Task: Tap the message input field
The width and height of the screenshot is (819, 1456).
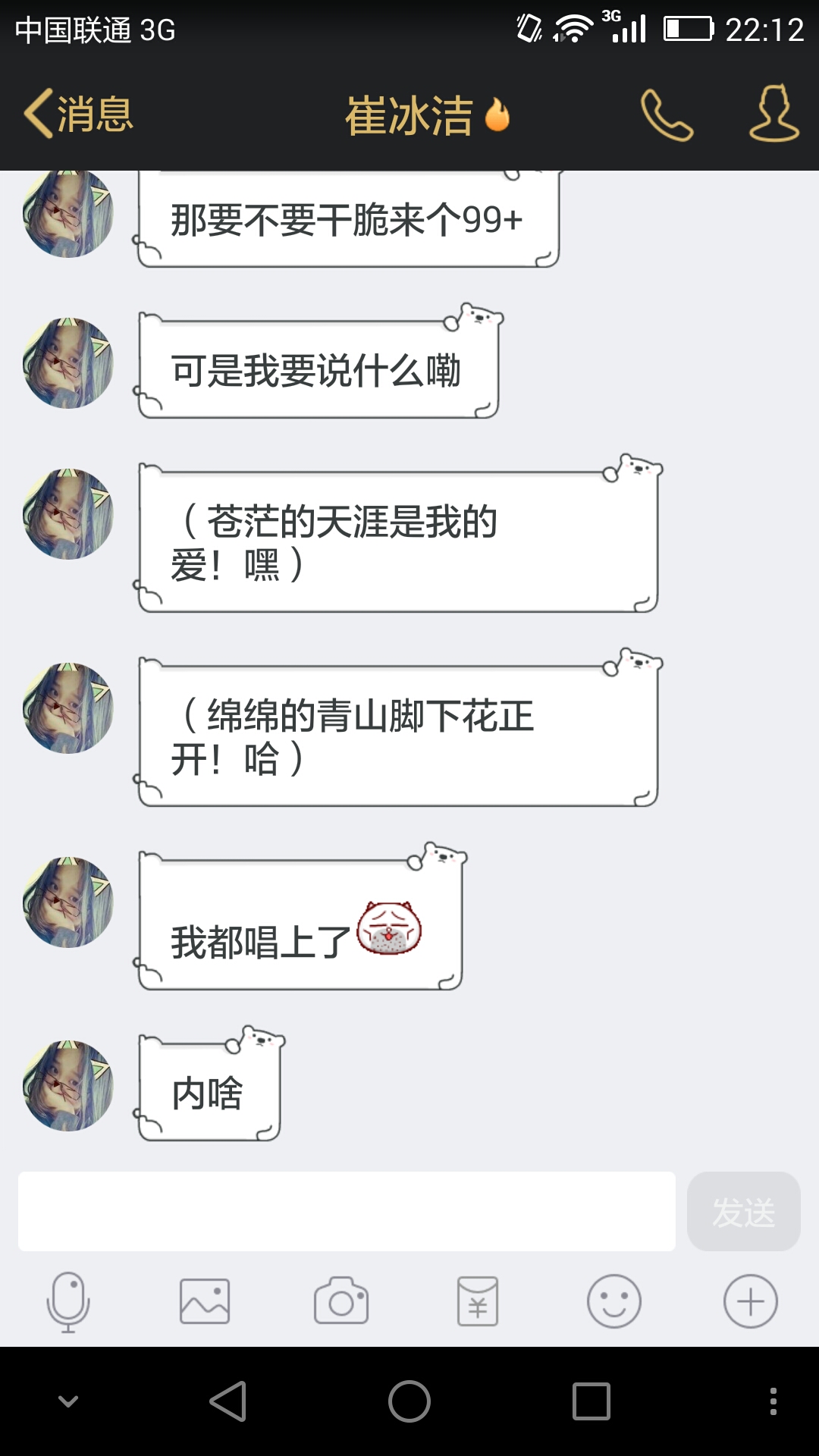Action: (x=347, y=1211)
